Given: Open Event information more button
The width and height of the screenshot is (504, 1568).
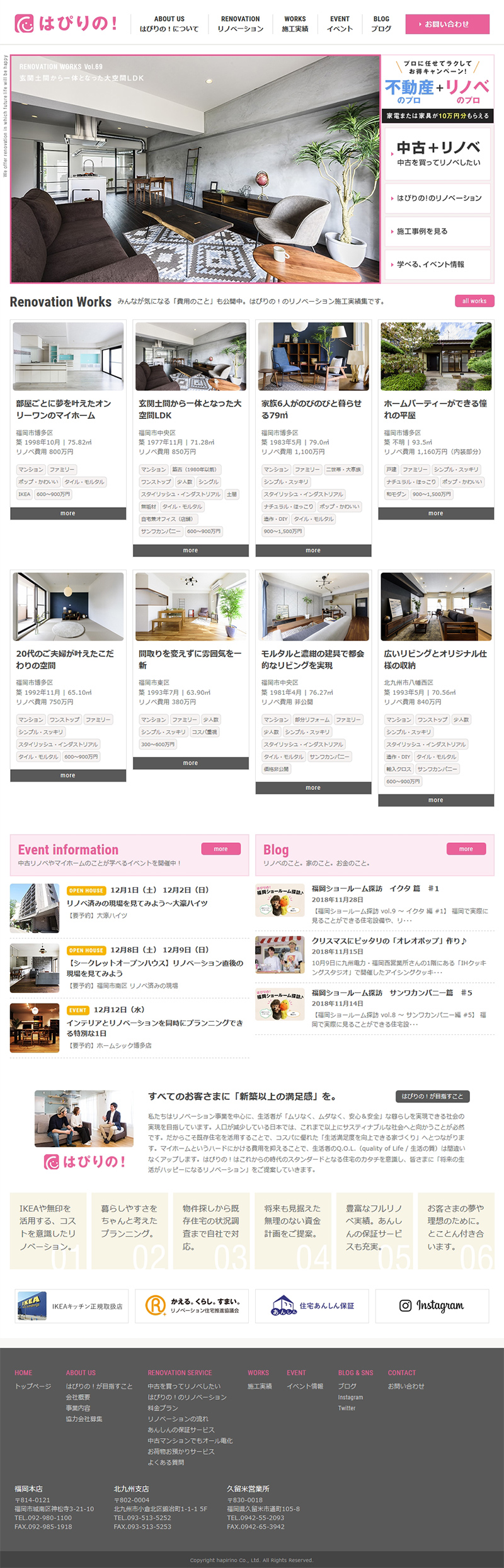Looking at the screenshot, I should [x=220, y=849].
